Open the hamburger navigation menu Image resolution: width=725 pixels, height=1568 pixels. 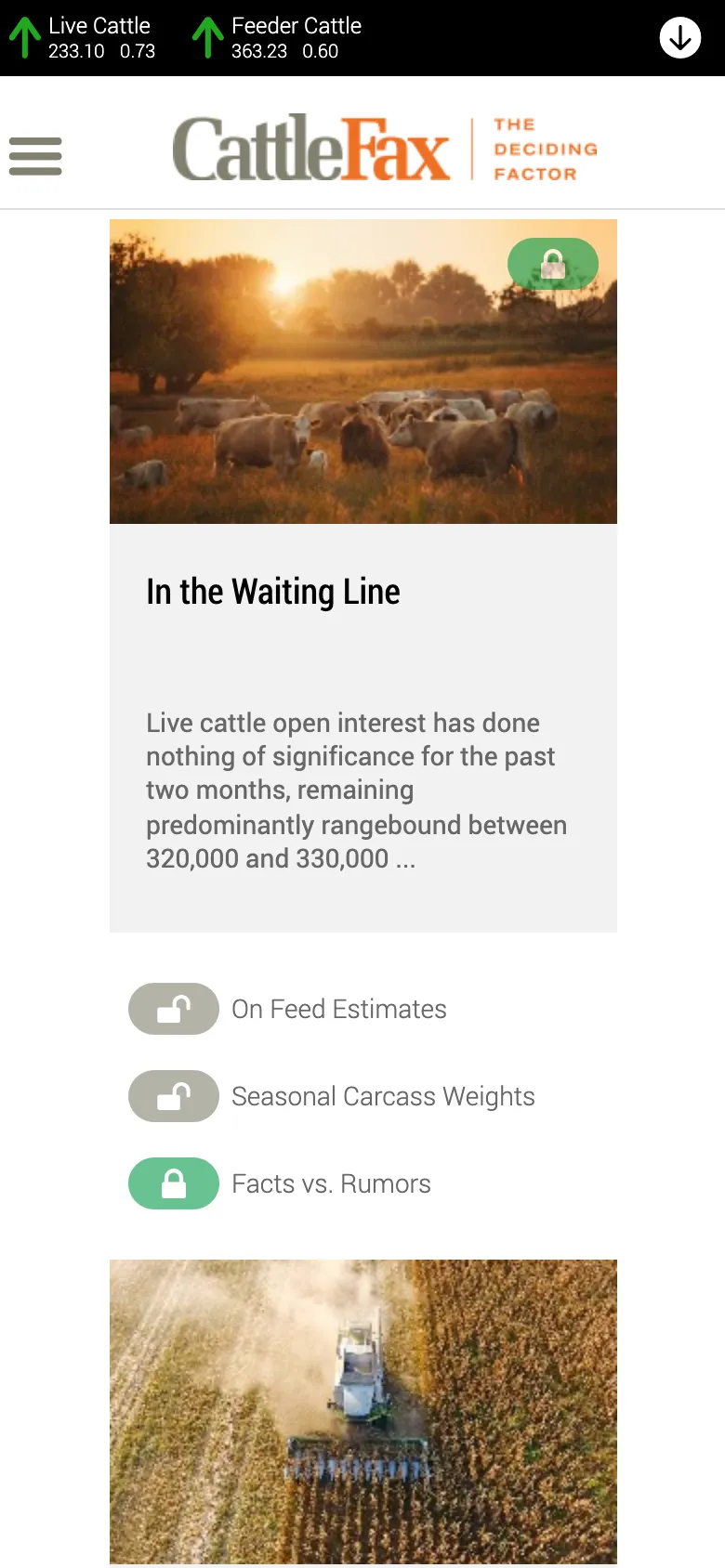coord(35,156)
